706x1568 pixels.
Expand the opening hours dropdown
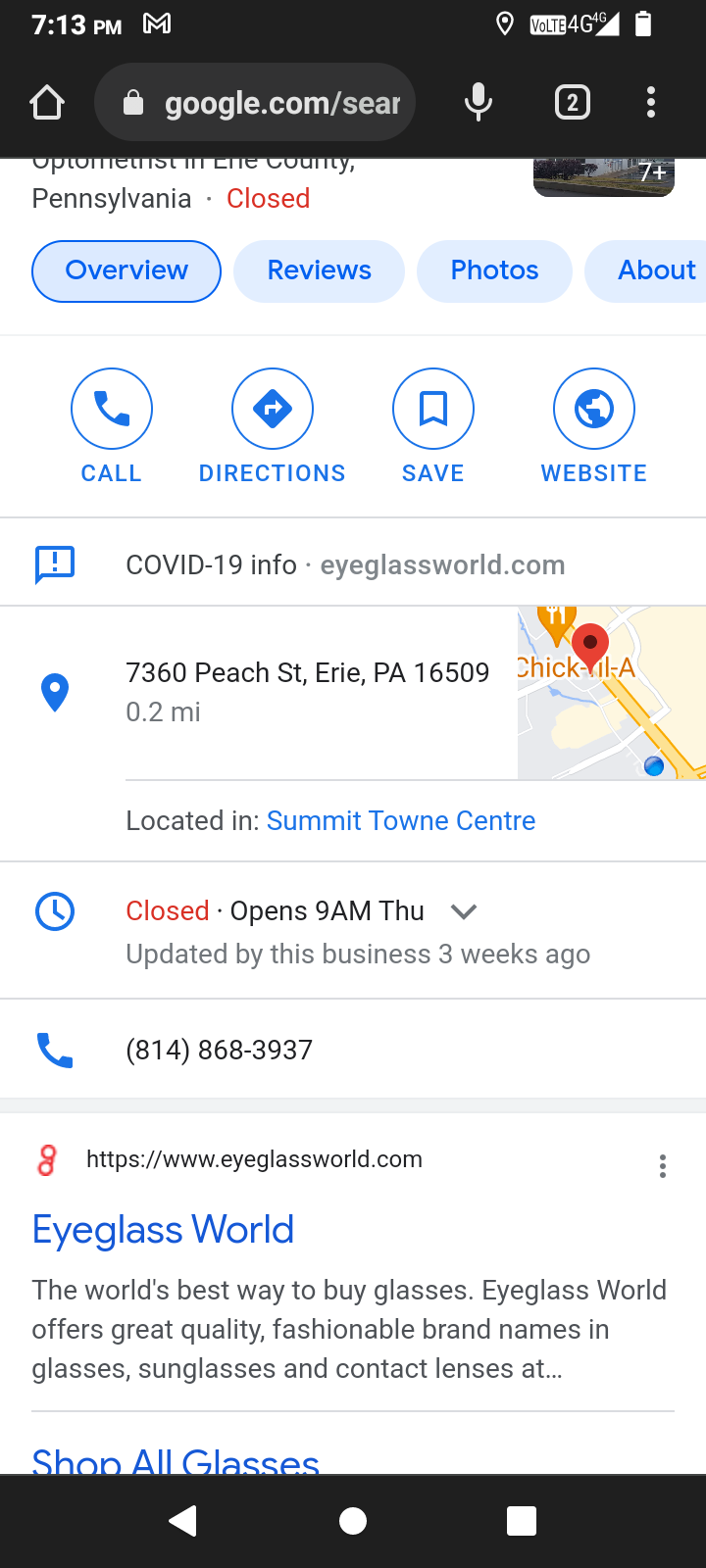tap(463, 911)
